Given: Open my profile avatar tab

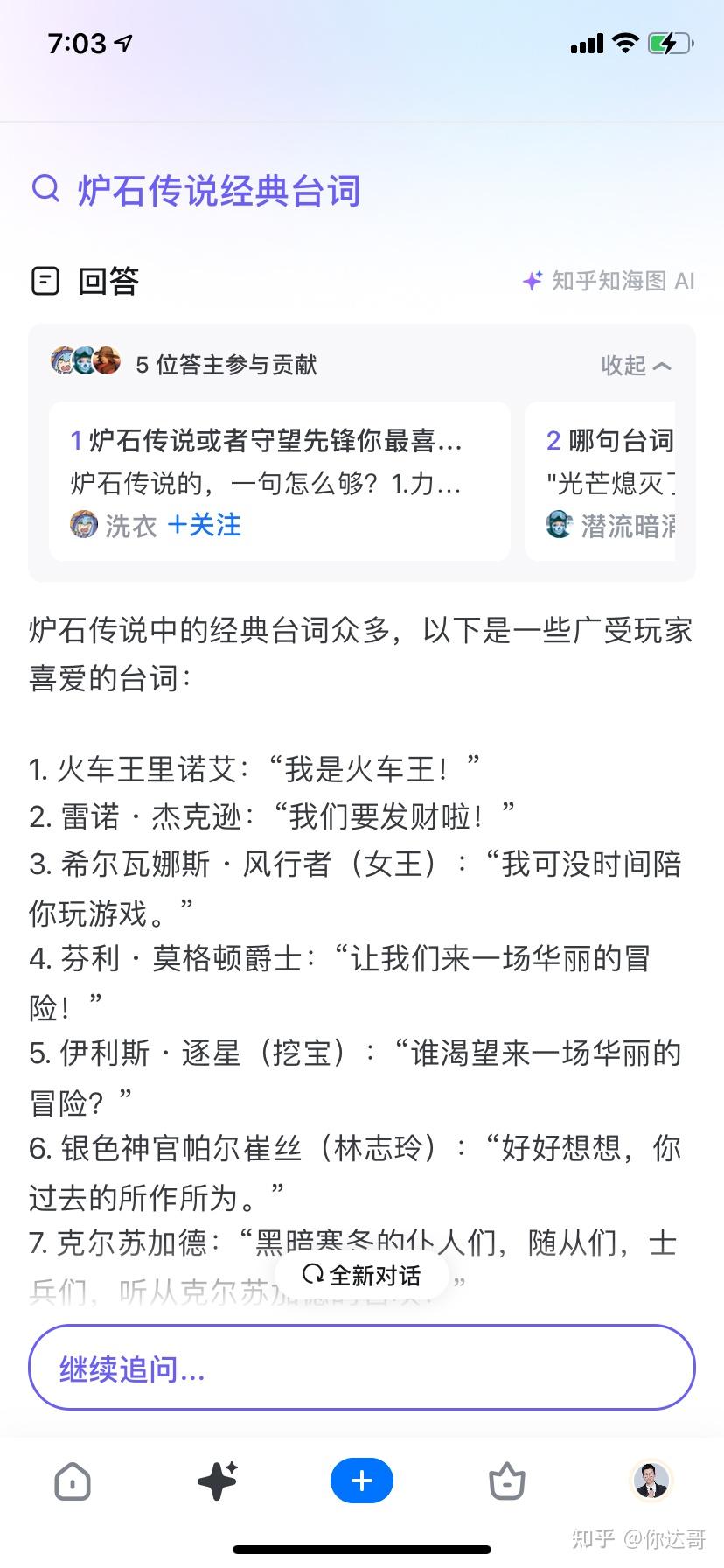Looking at the screenshot, I should (x=651, y=1481).
